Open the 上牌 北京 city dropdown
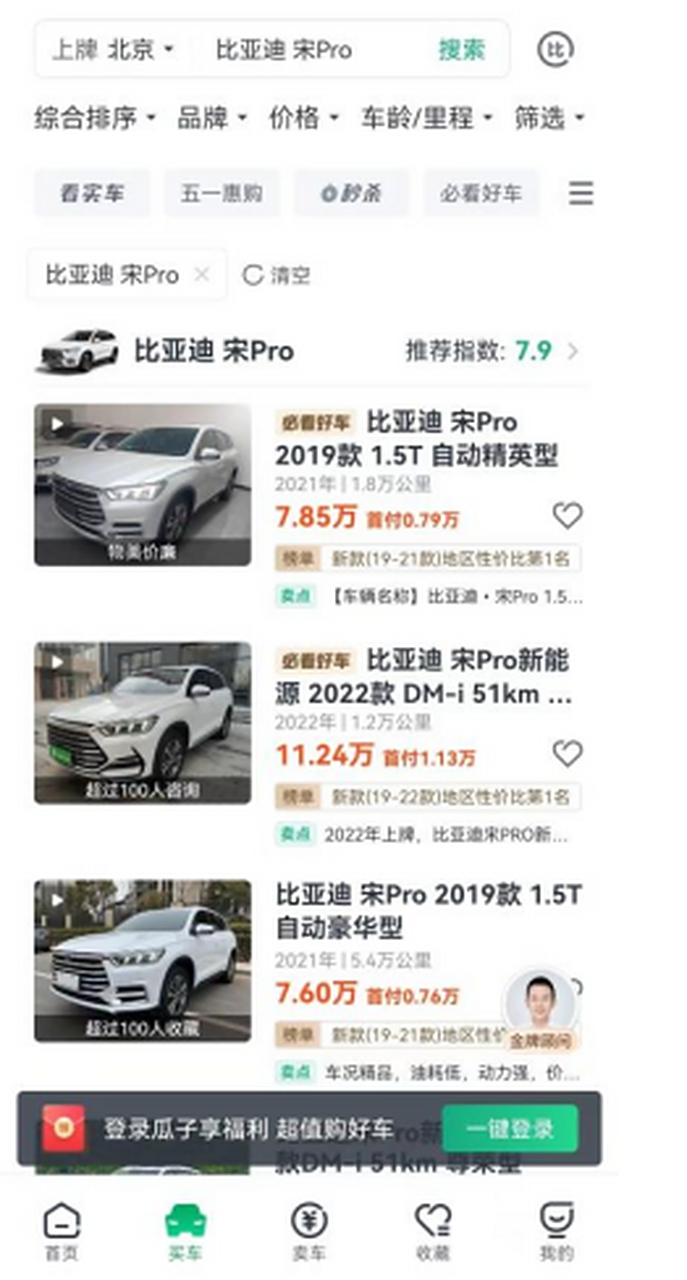687x1280 pixels. [x=113, y=50]
